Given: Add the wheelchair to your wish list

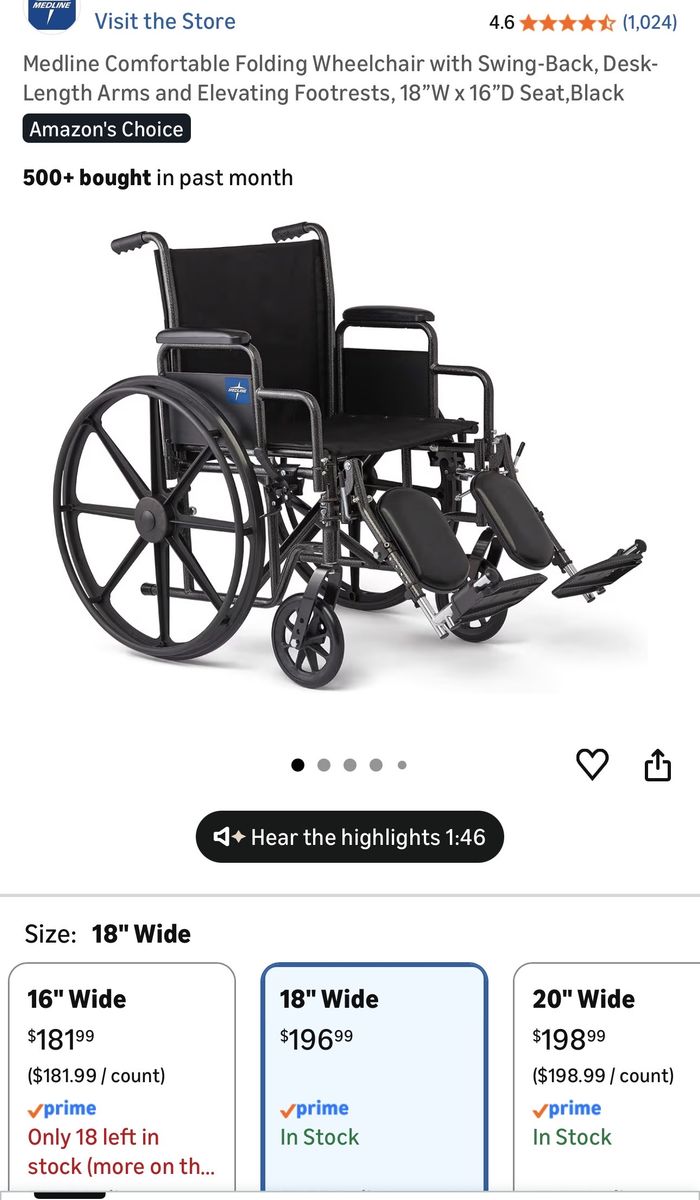Looking at the screenshot, I should pyautogui.click(x=593, y=765).
